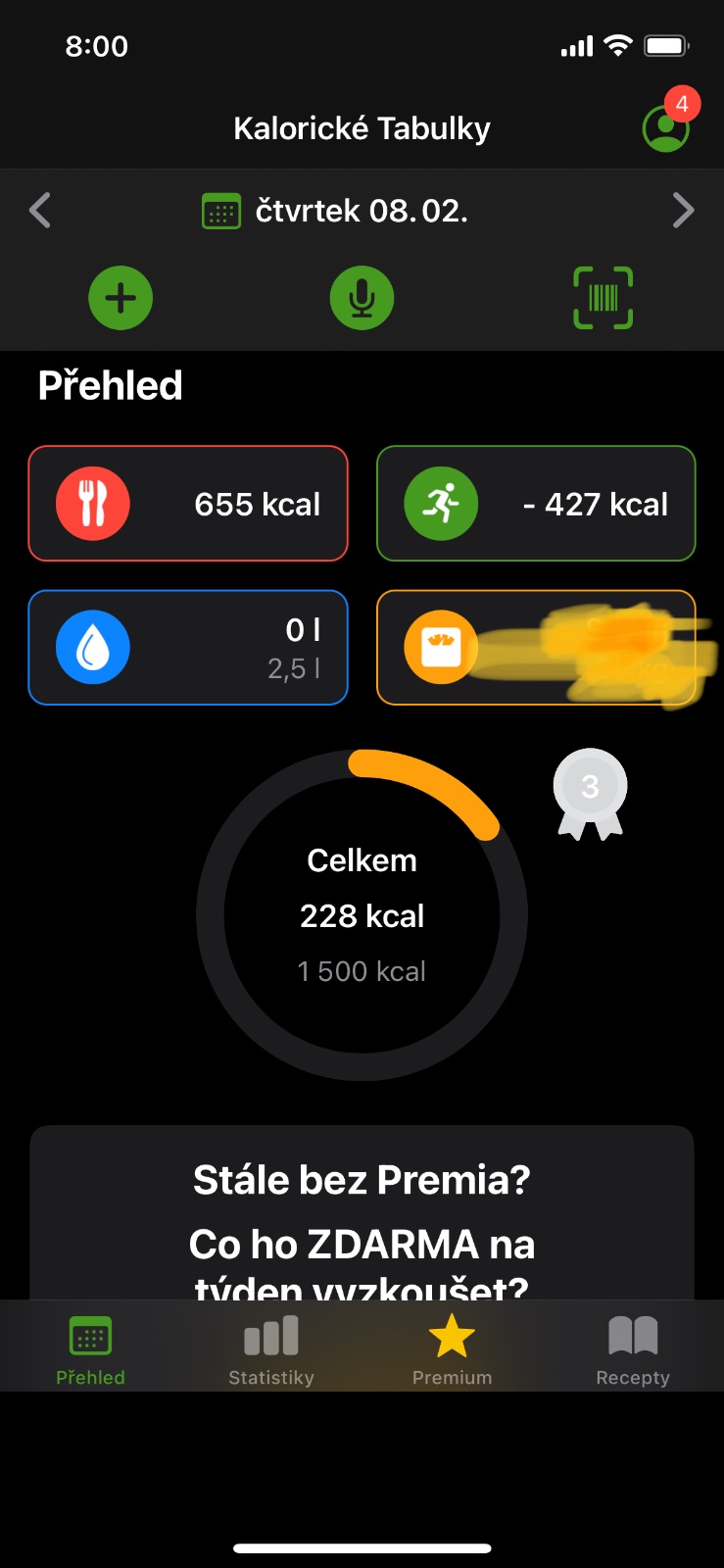The image size is (724, 1568).
Task: Go to the next day
Action: pos(683,210)
